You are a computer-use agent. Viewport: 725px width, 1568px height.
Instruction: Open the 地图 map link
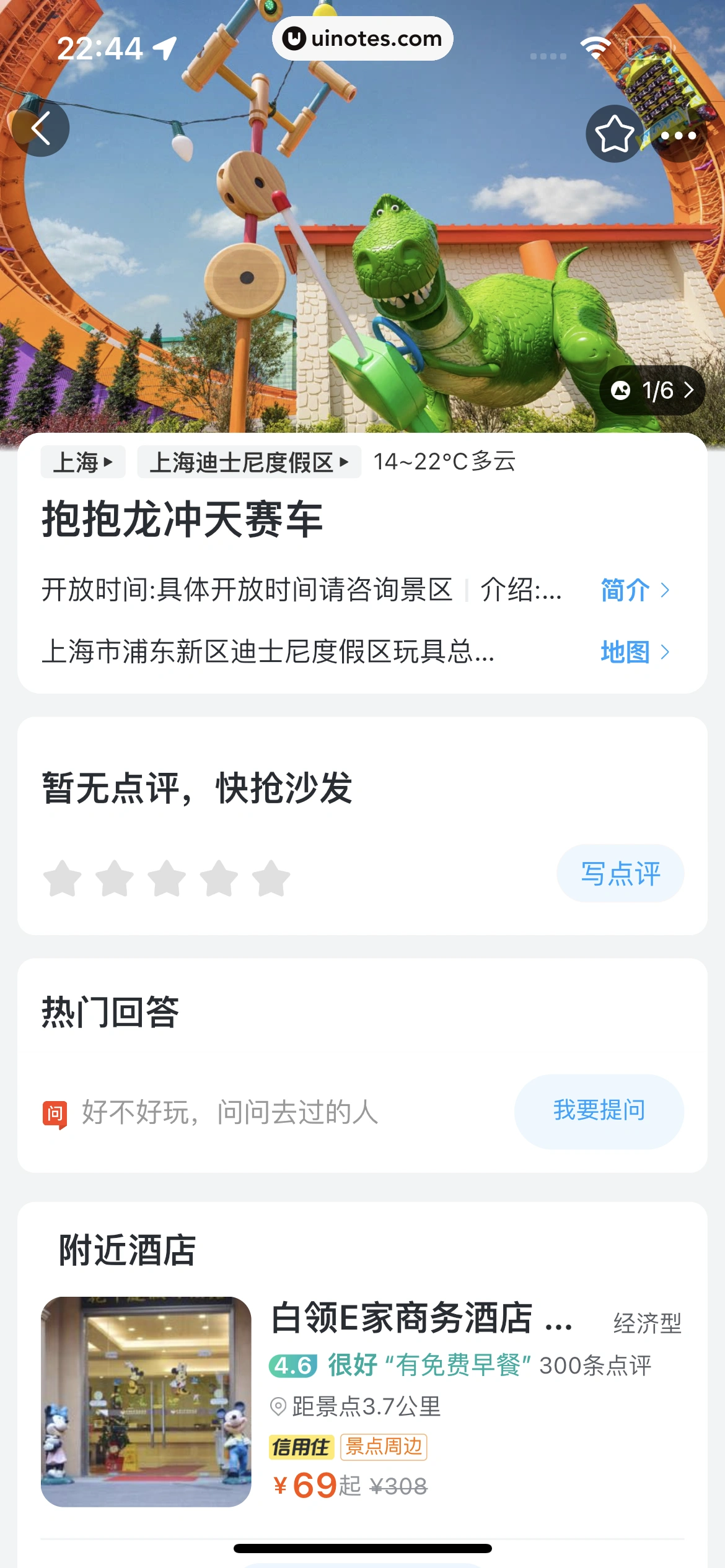click(x=635, y=652)
